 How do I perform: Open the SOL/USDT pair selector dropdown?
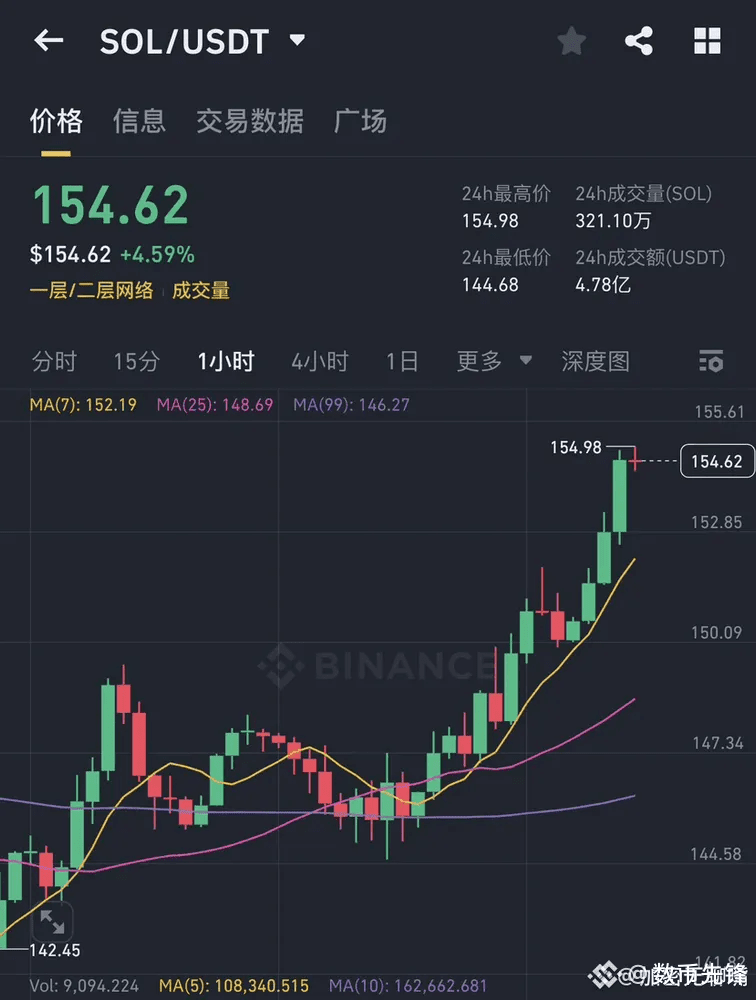click(200, 40)
